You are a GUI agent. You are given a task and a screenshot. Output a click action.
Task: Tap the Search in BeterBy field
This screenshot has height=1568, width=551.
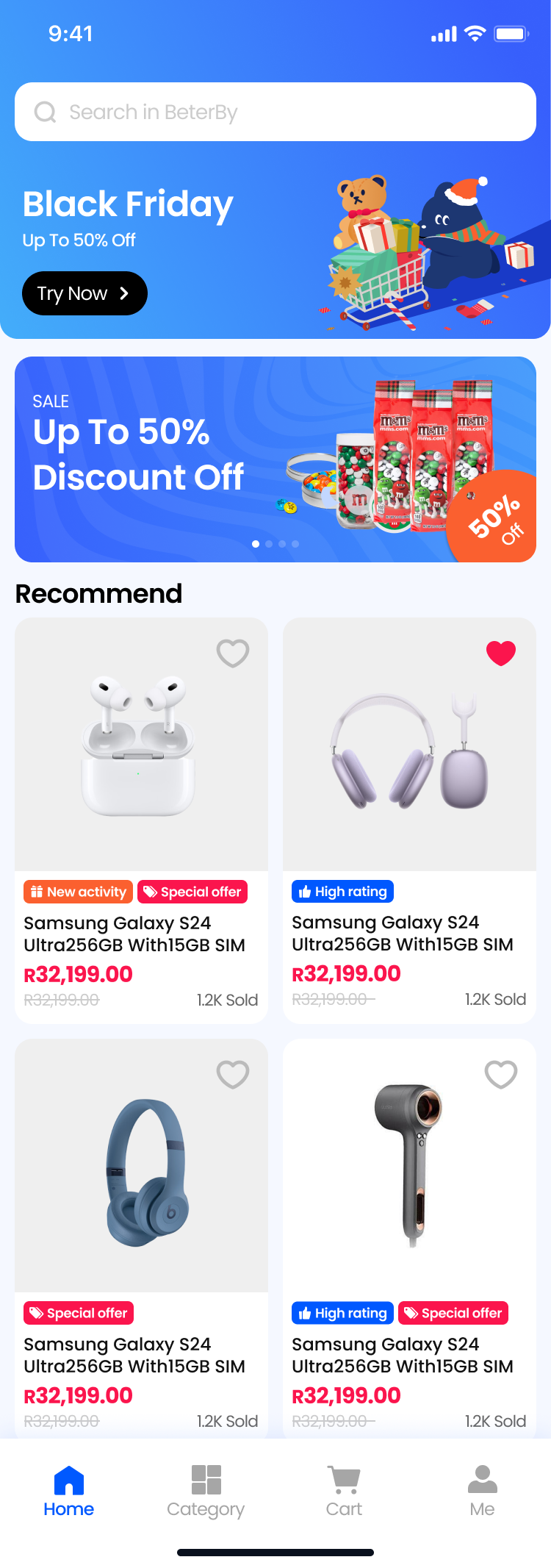pos(275,112)
